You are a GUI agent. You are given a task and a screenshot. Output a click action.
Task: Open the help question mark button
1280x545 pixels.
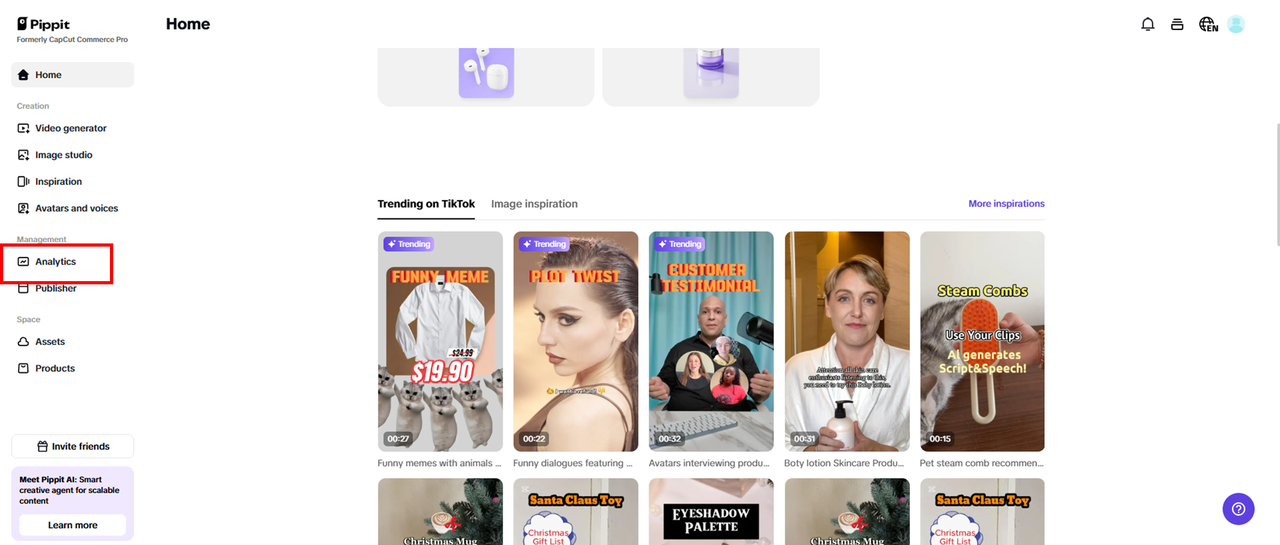click(1238, 508)
